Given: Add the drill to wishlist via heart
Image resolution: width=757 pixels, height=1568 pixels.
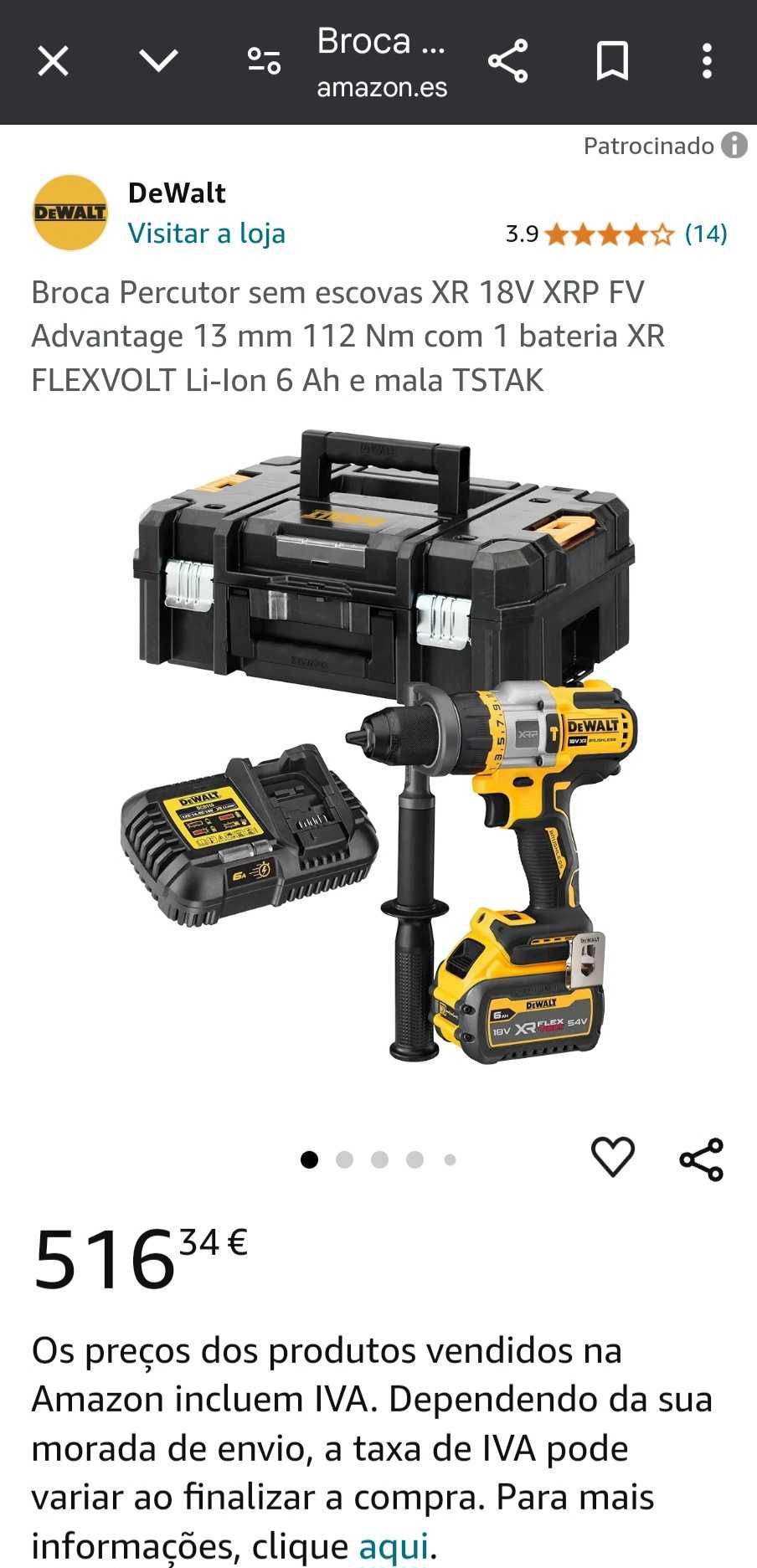Looking at the screenshot, I should coord(613,1158).
